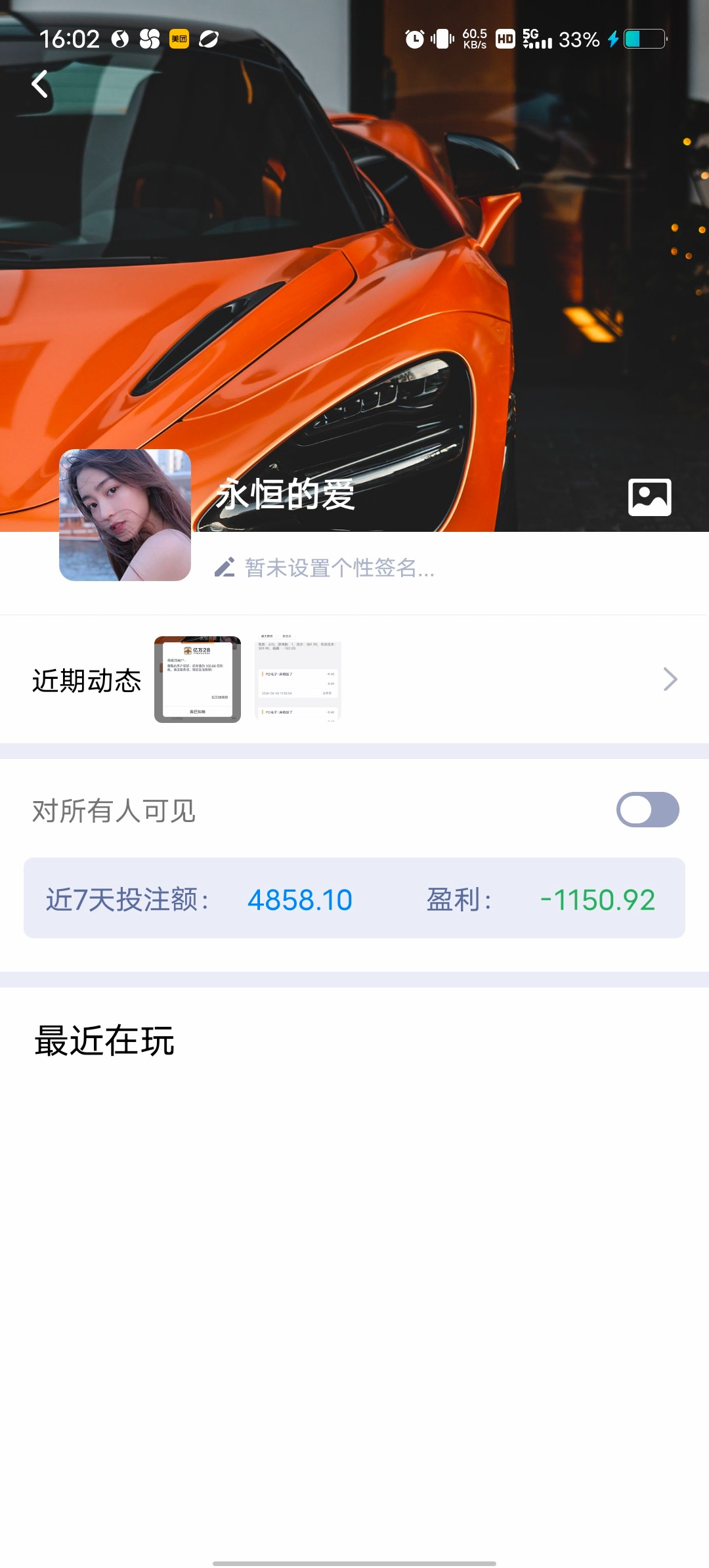
Task: Tap the pencil icon to edit signature
Action: click(x=226, y=569)
